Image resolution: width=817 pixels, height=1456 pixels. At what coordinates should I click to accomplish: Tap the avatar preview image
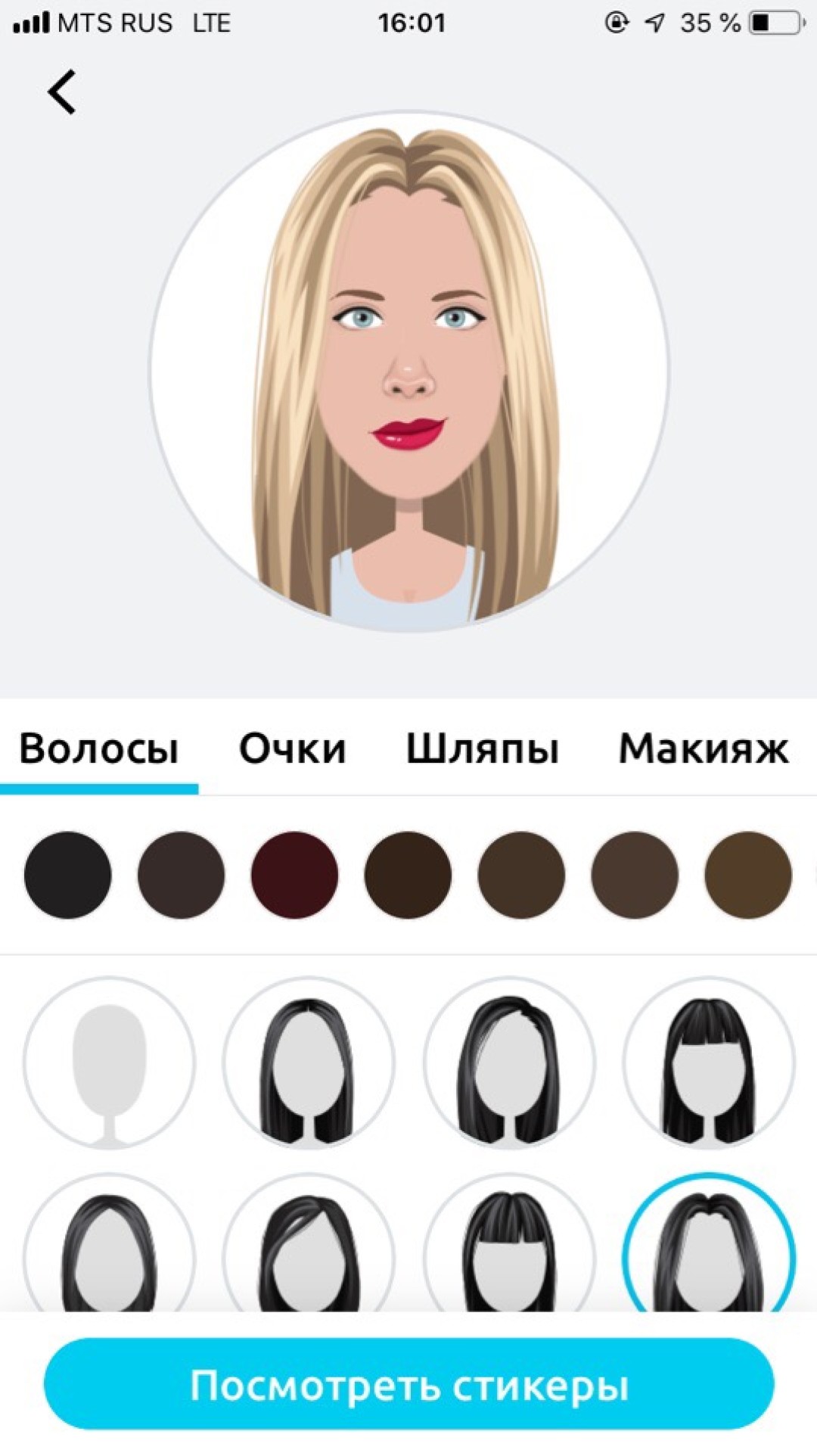[408, 371]
